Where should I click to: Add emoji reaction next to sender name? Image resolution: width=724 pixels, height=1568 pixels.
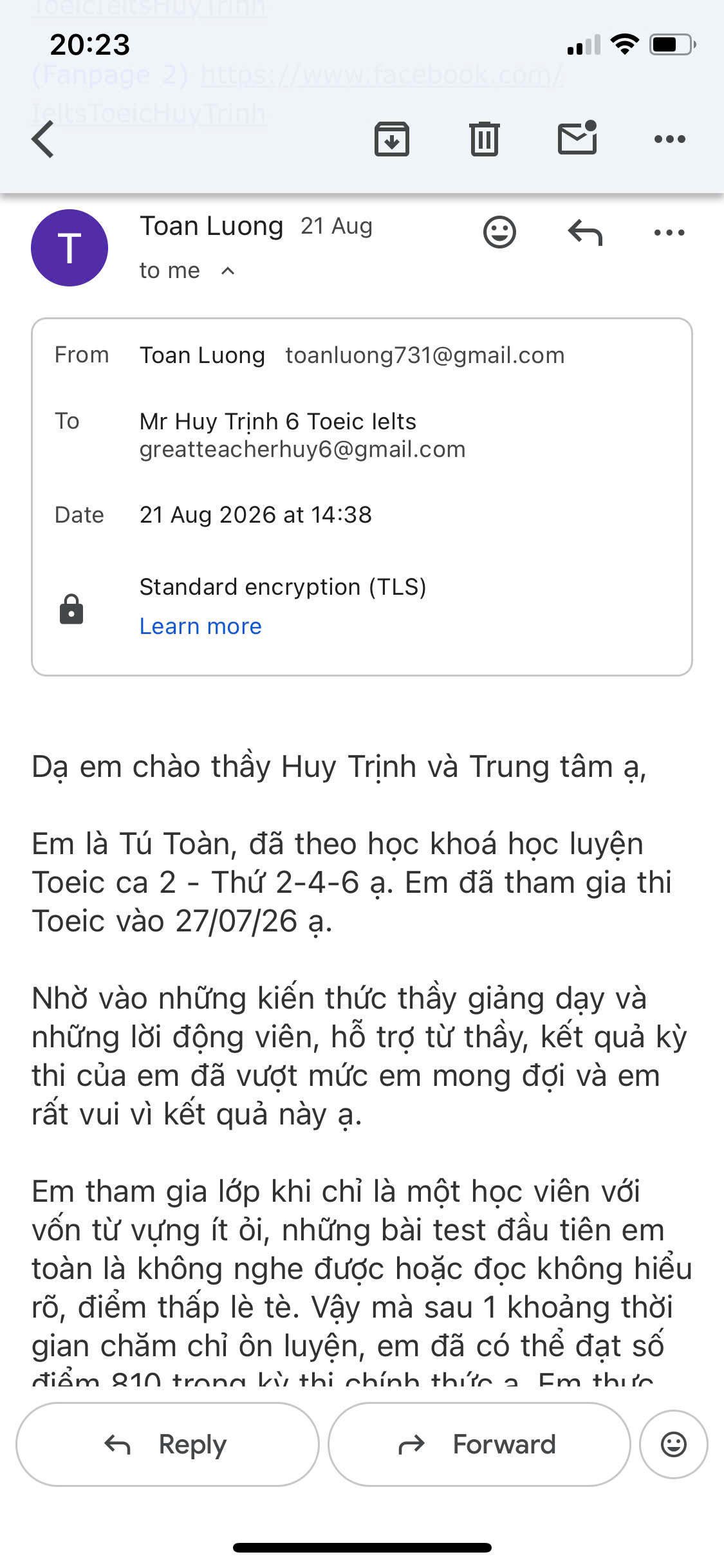[x=499, y=232]
